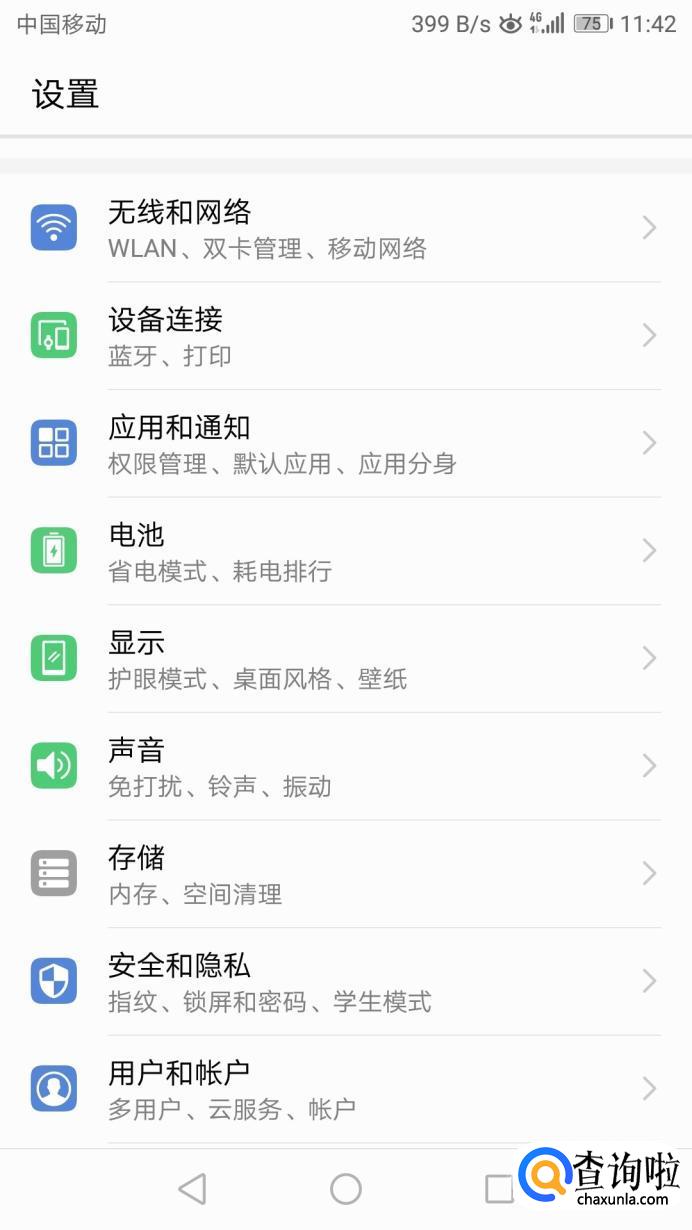692x1230 pixels.
Task: Open 无线和网络 settings
Action: point(345,228)
